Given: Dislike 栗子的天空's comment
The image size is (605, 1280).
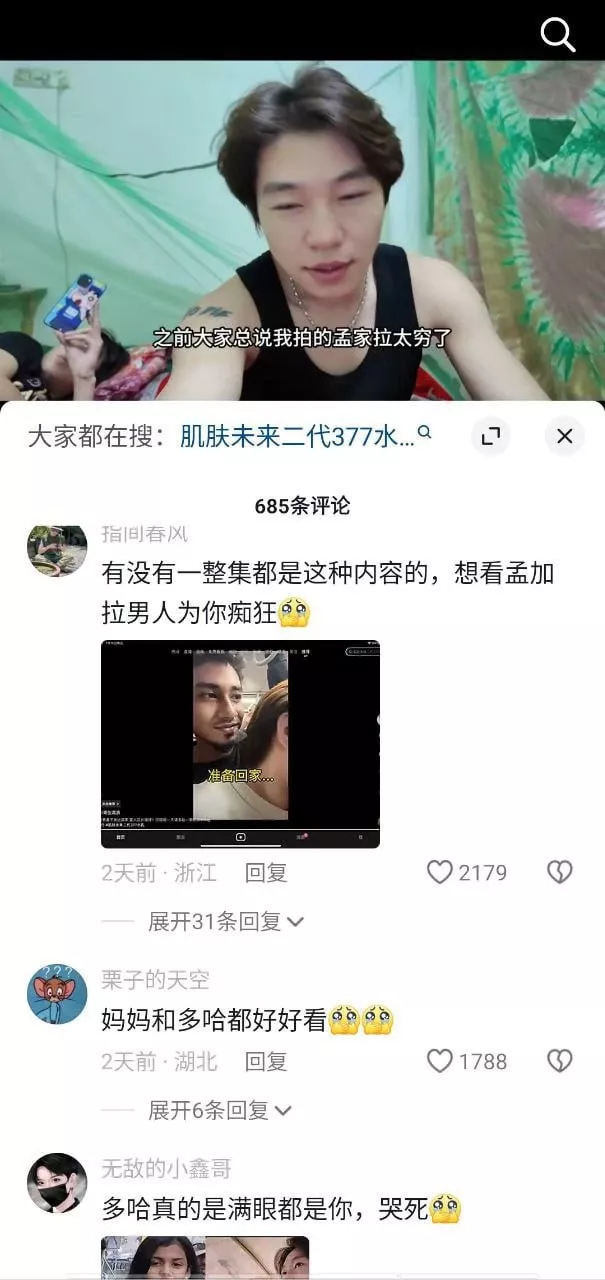Looking at the screenshot, I should point(560,1061).
